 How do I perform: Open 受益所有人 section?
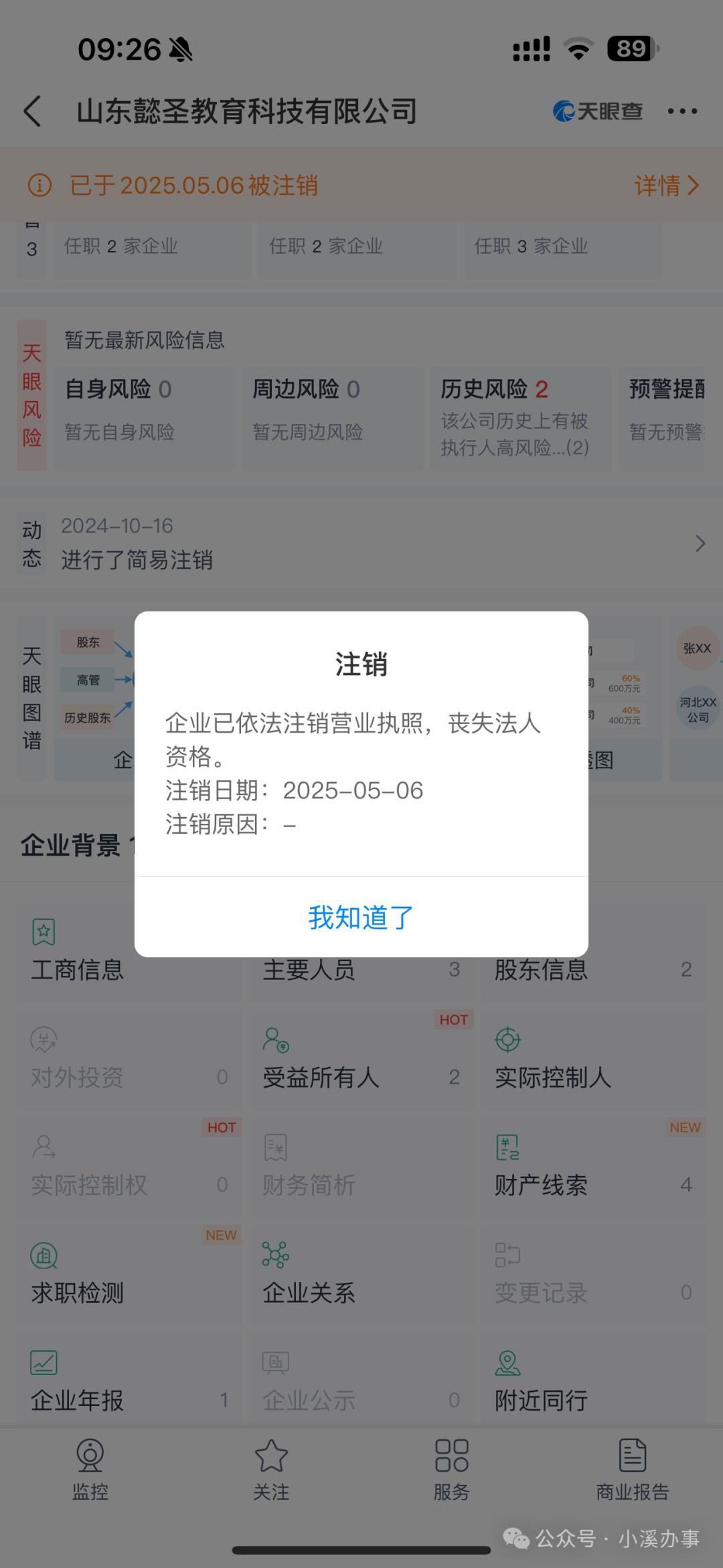(361, 1060)
